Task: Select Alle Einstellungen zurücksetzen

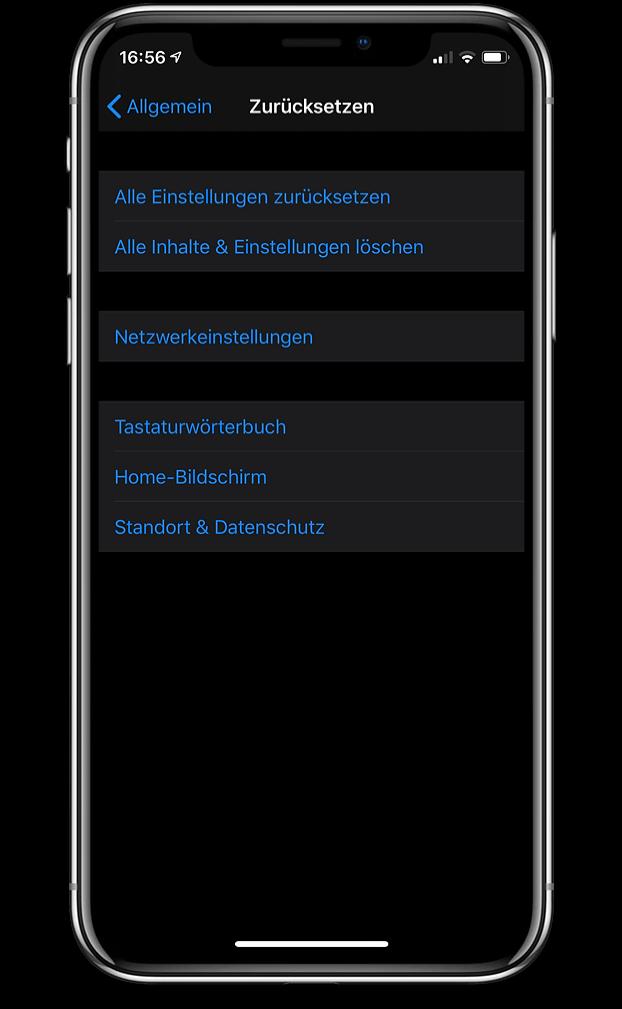Action: pos(311,196)
